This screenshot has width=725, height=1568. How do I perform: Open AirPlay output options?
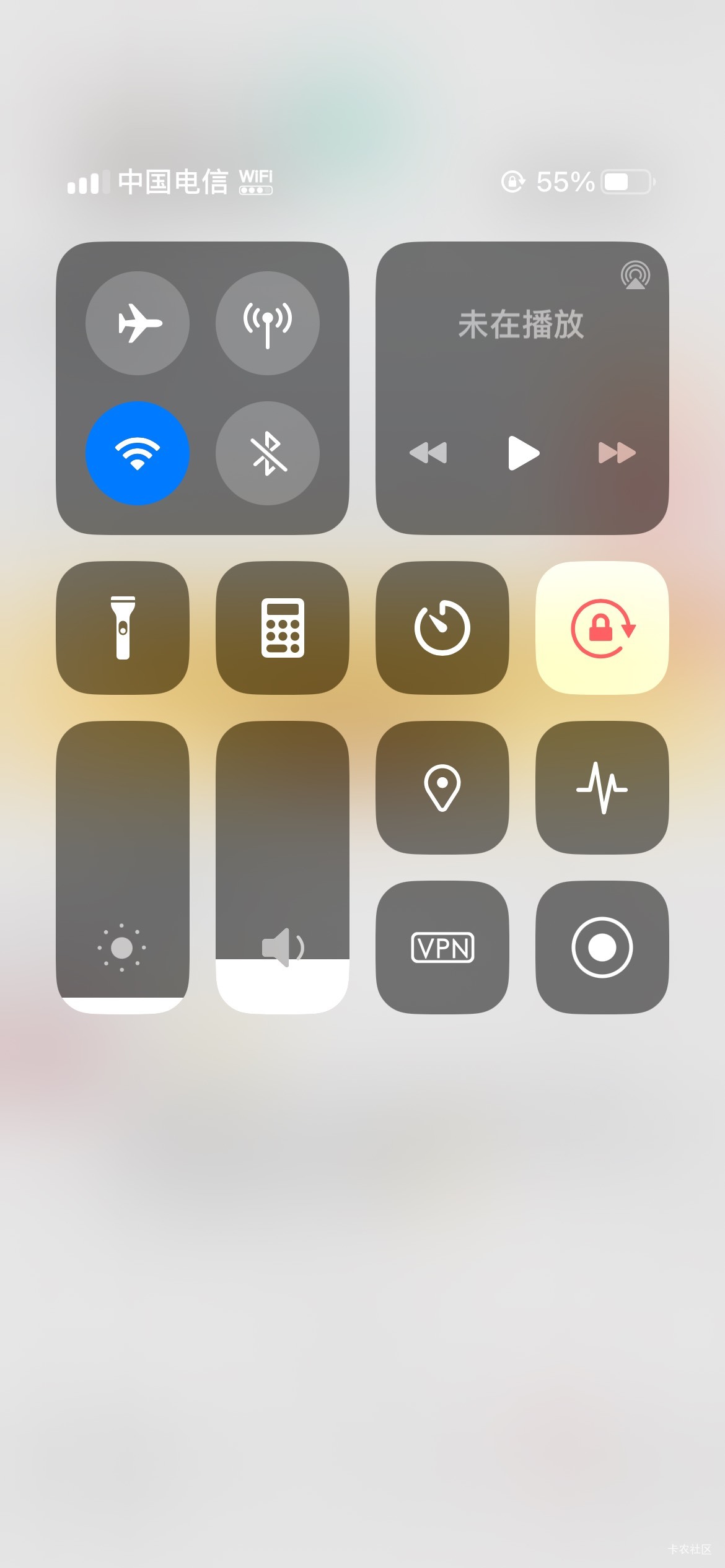[x=635, y=275]
